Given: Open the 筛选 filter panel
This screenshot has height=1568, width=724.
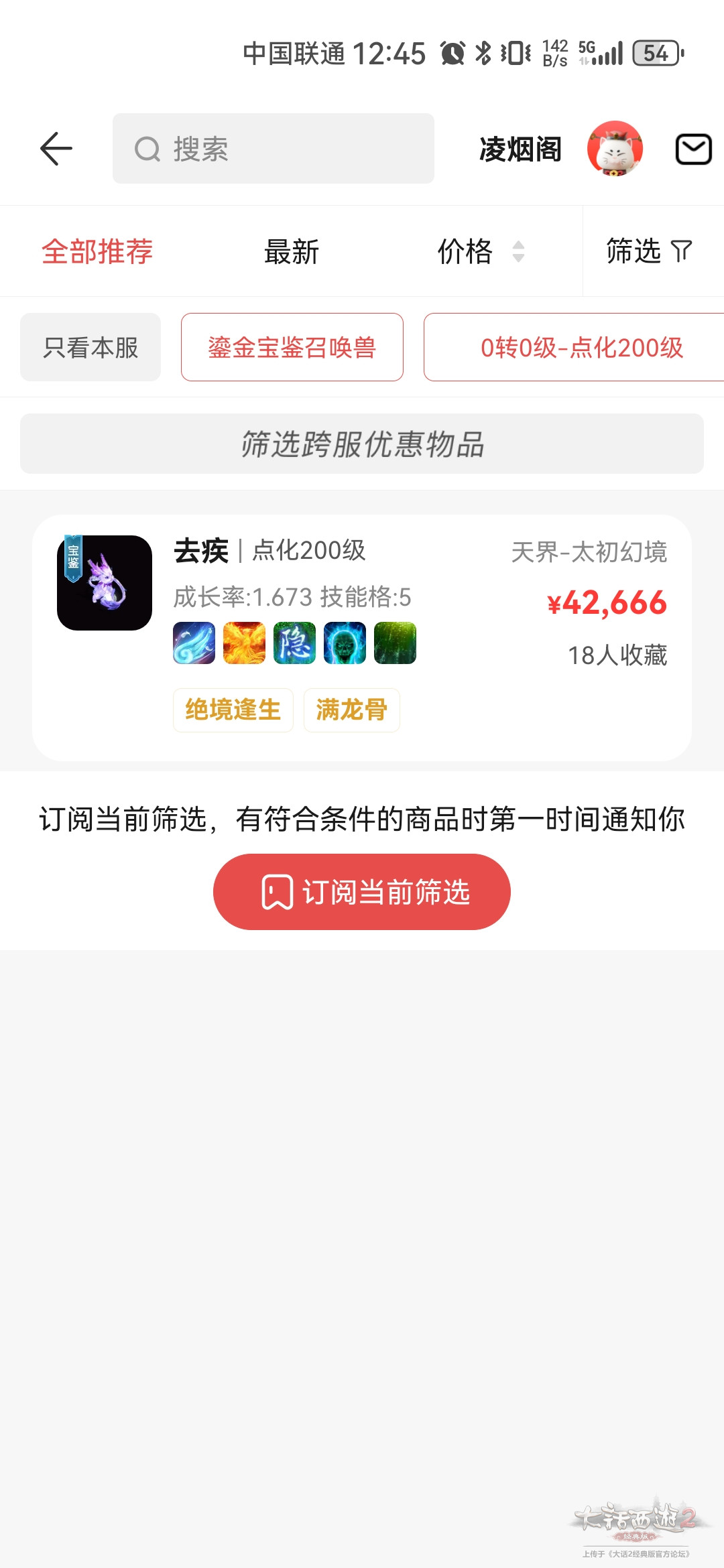Looking at the screenshot, I should (x=648, y=252).
